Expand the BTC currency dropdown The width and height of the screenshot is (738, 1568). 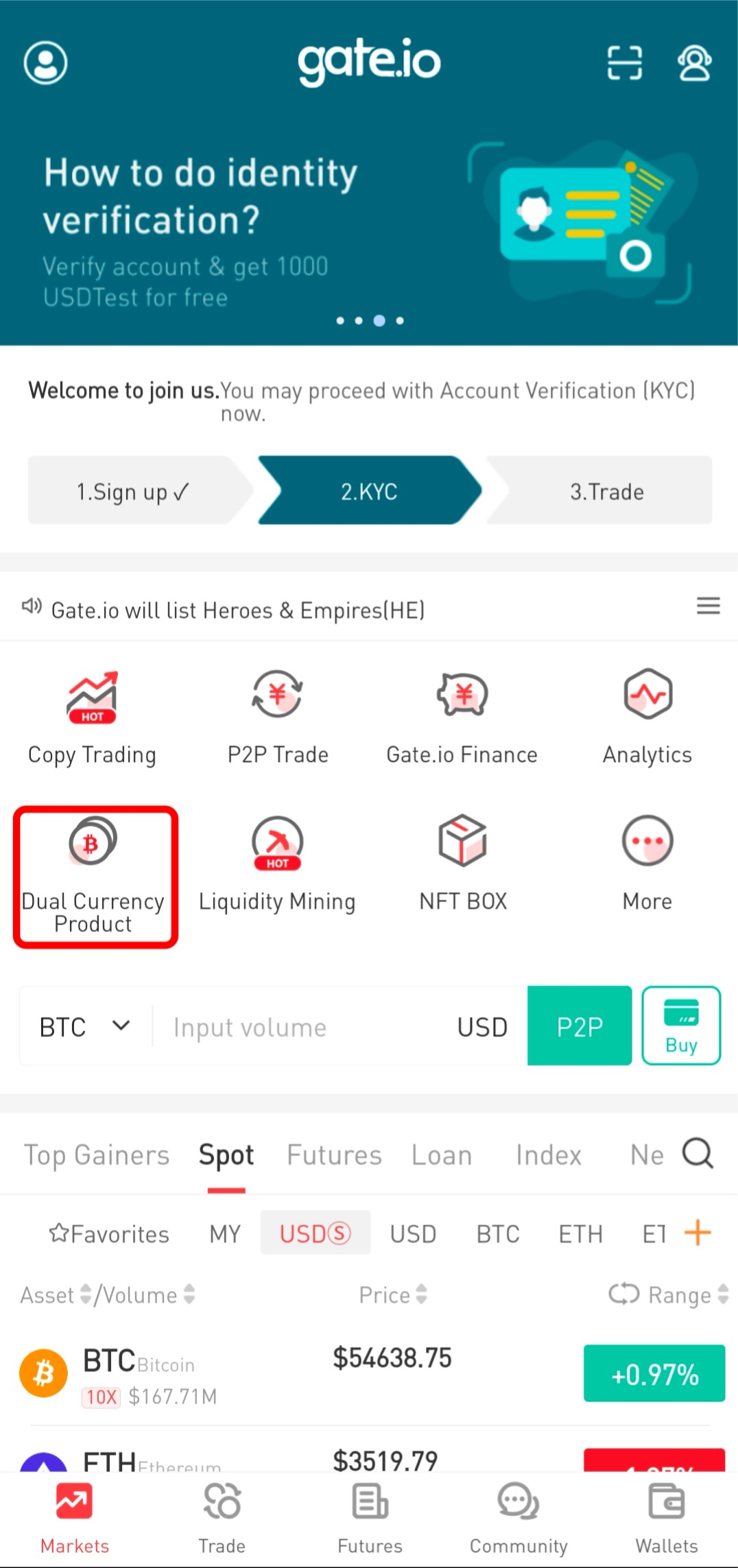85,1027
